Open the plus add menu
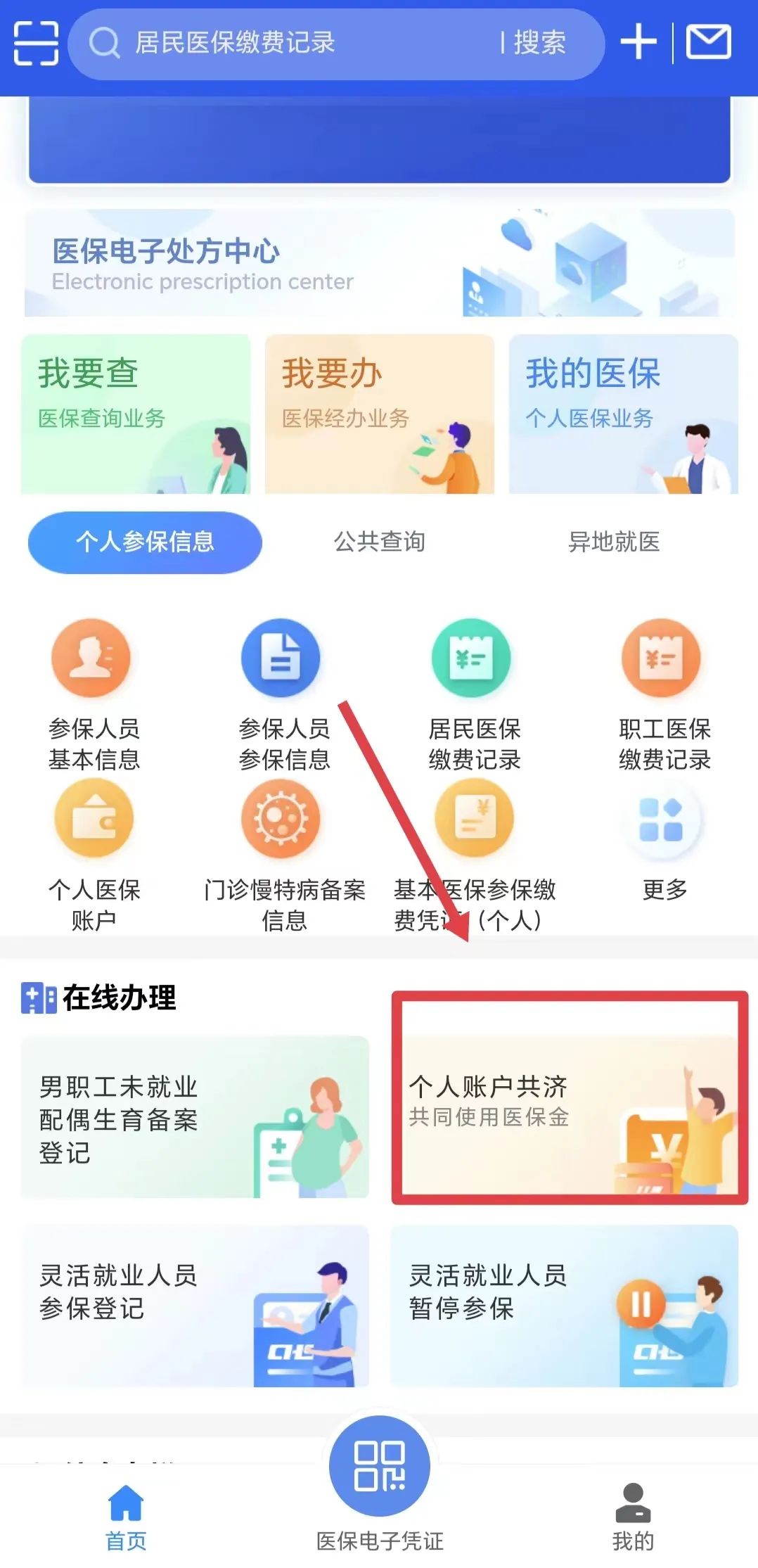 [x=638, y=42]
